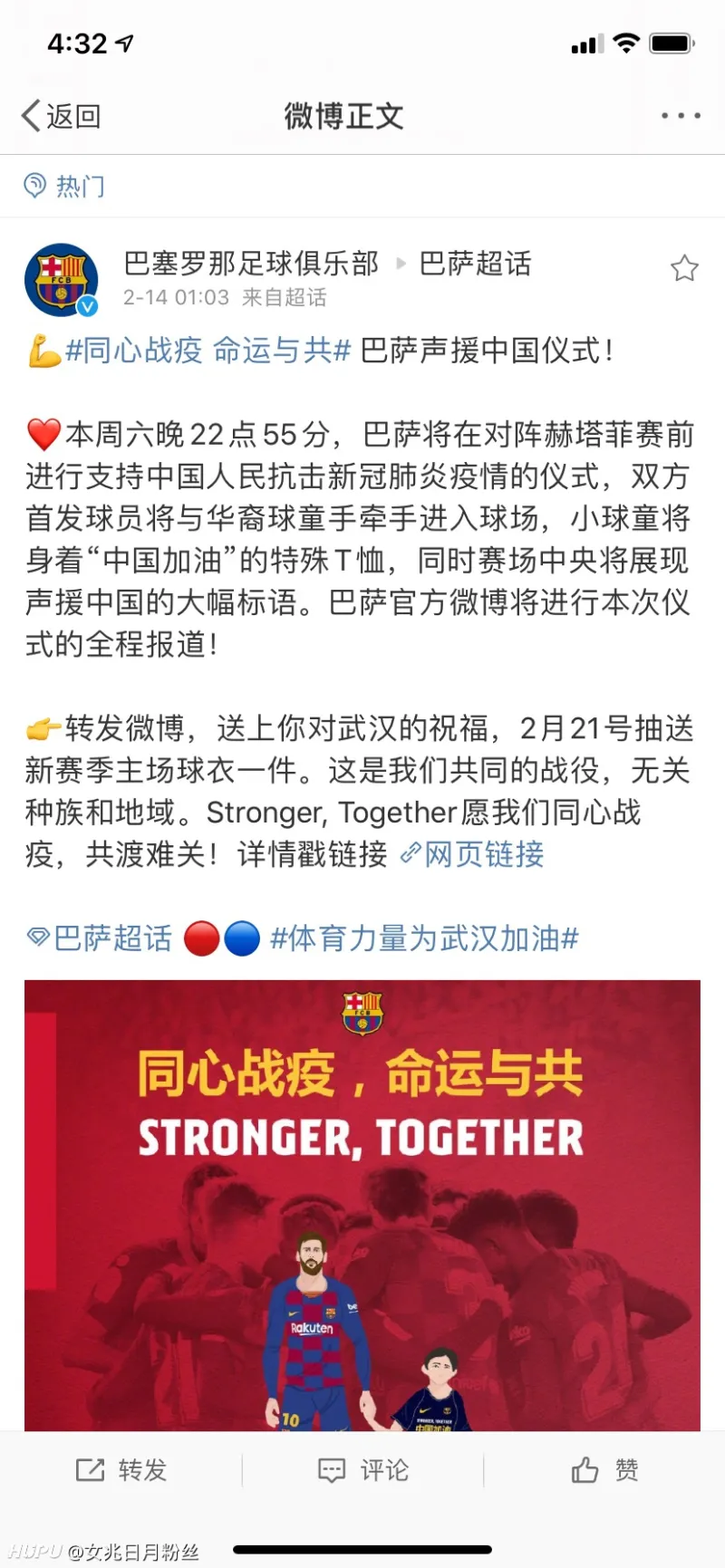Visit the 巴萨超话 topic next to username
Image resolution: width=725 pixels, height=1568 pixels.
tap(475, 264)
